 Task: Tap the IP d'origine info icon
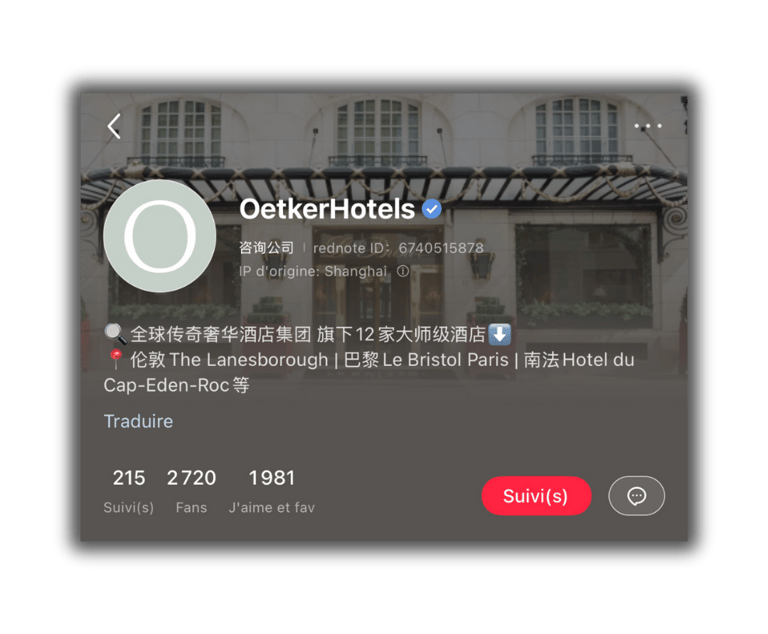pyautogui.click(x=403, y=271)
